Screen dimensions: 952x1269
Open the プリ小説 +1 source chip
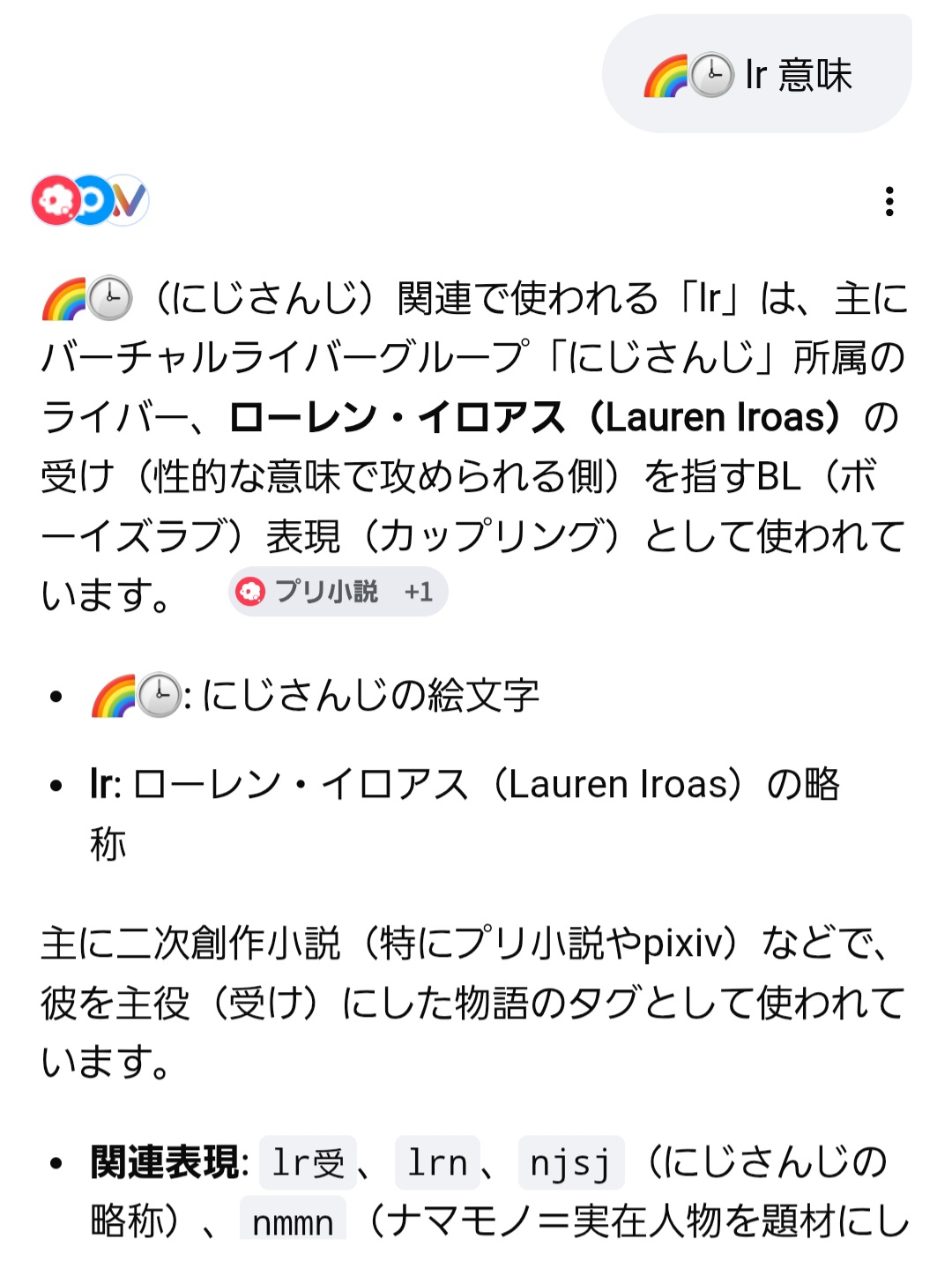(338, 591)
